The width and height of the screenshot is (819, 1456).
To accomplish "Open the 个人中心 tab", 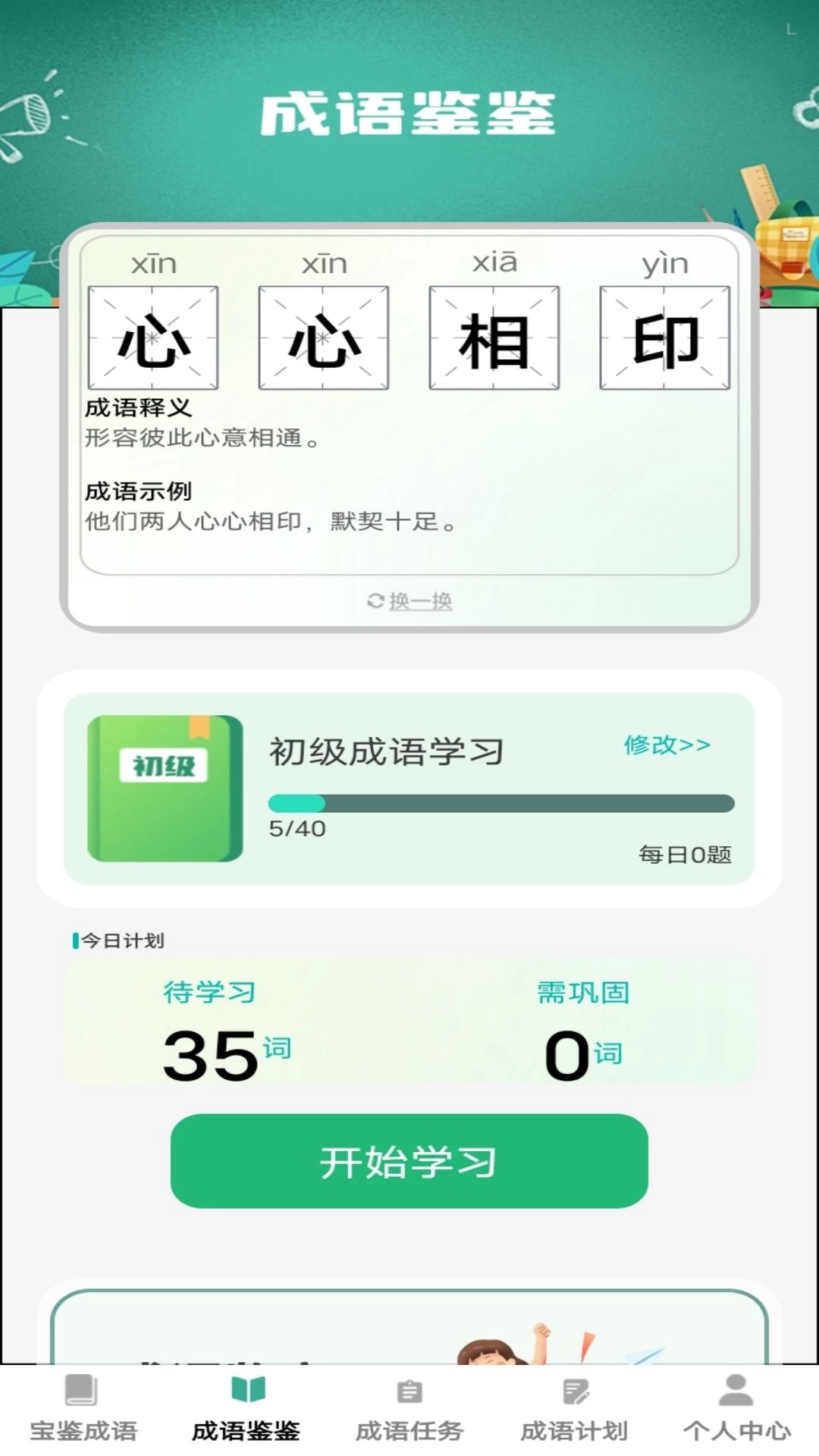I will point(736,1427).
